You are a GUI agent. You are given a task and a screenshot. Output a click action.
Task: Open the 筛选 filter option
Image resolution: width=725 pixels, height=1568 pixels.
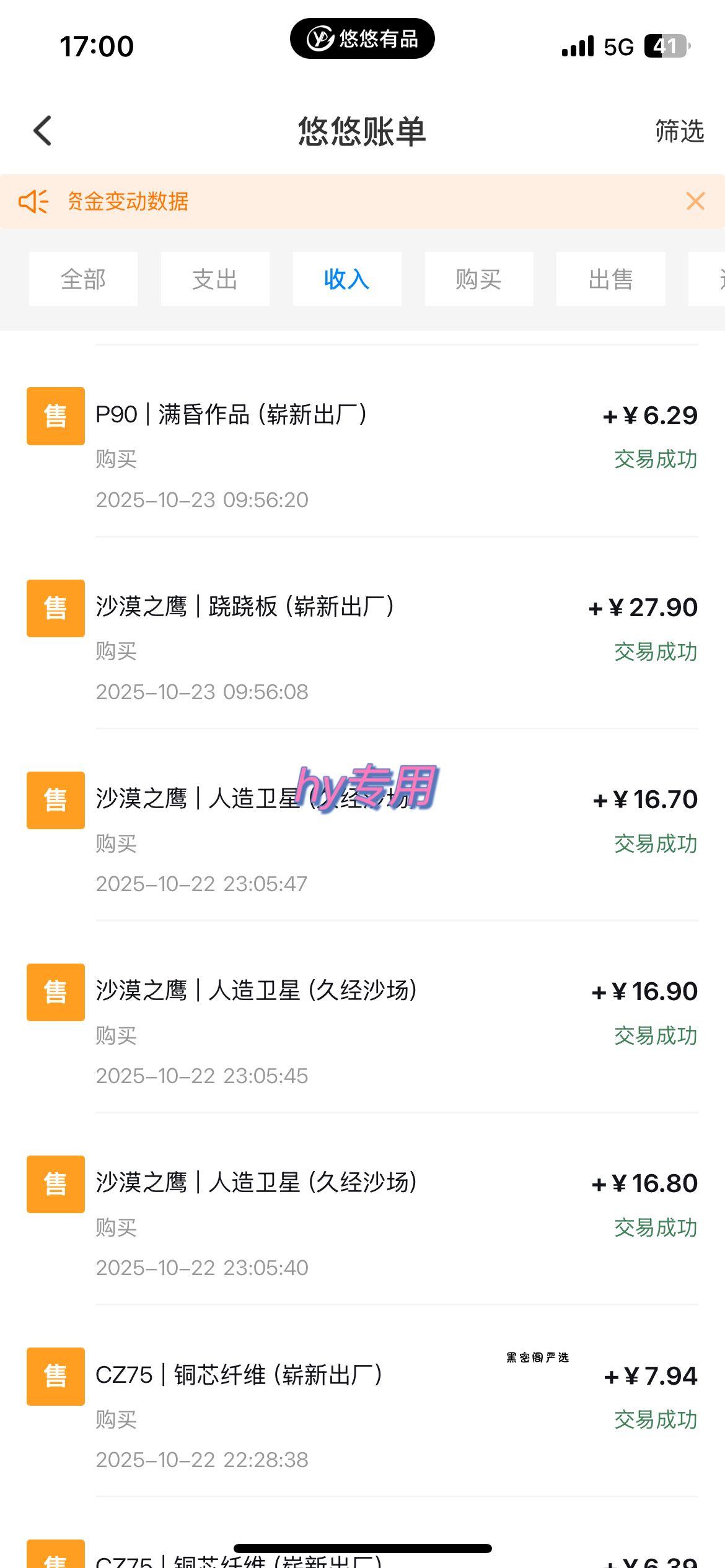pyautogui.click(x=679, y=131)
